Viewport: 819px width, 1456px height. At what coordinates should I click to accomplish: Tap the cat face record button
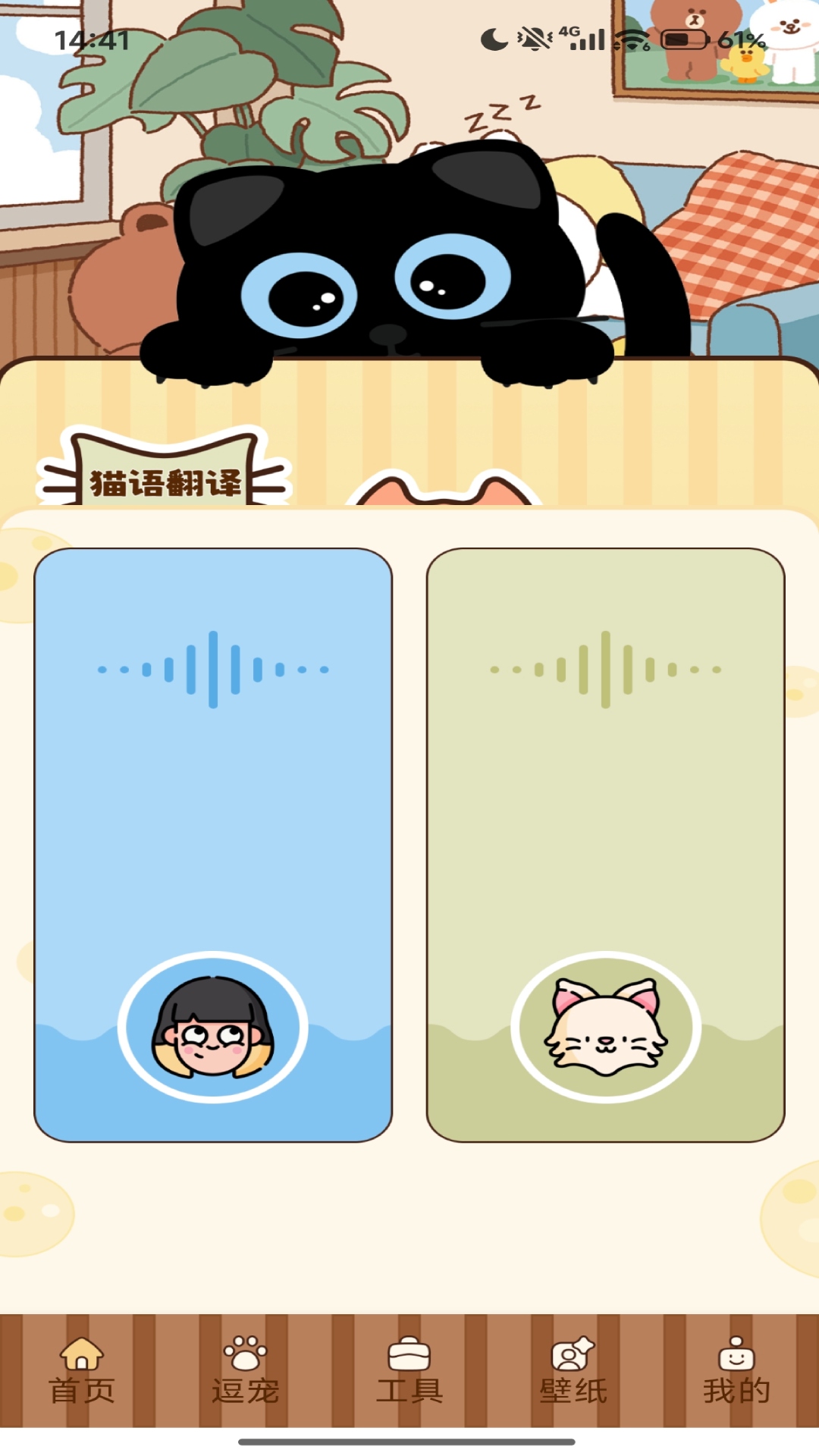point(605,1027)
